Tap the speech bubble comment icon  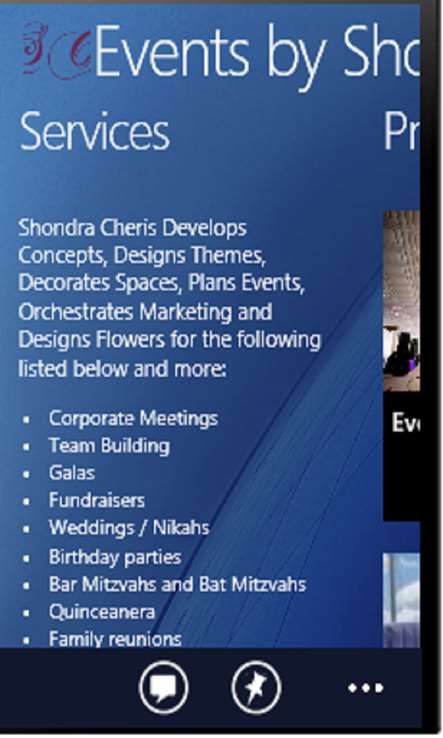(163, 687)
